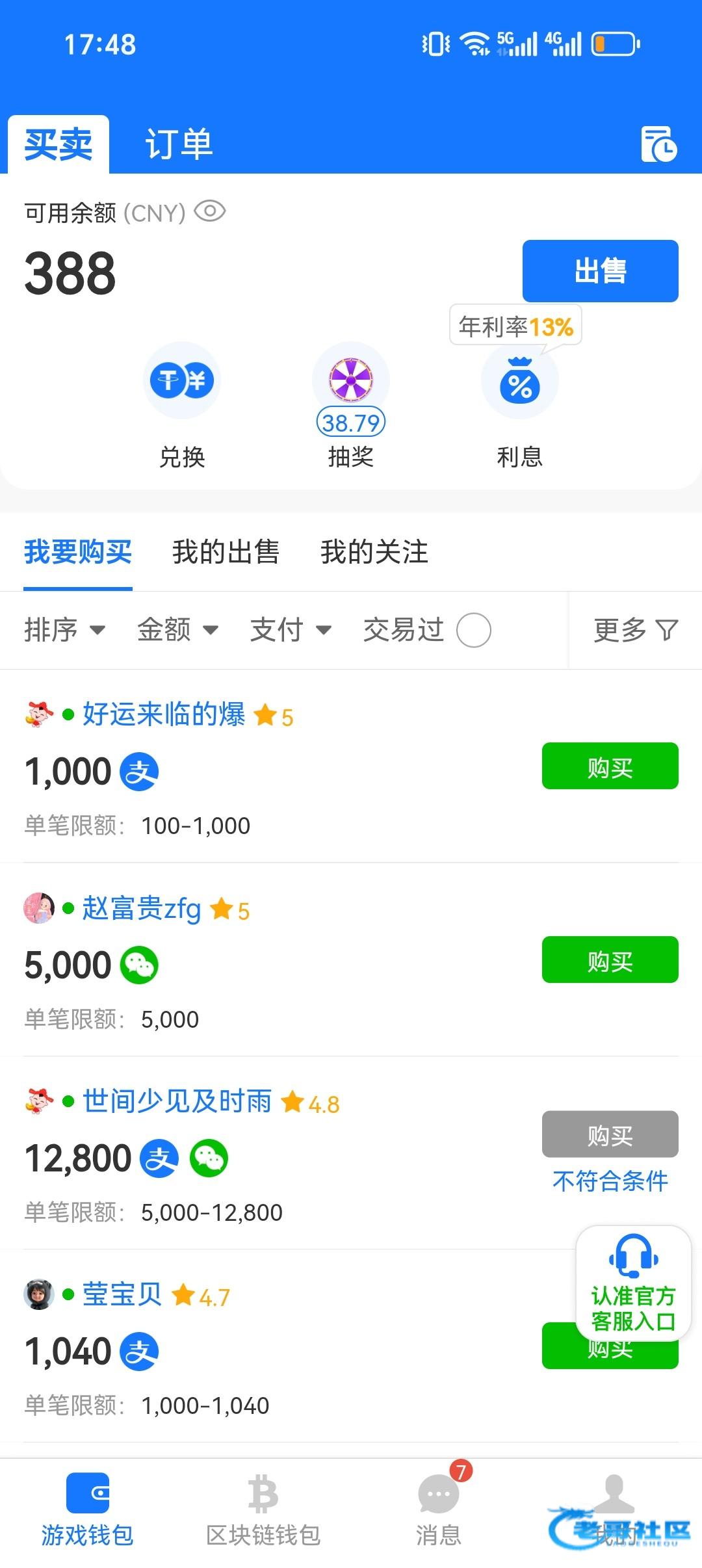Image resolution: width=702 pixels, height=1568 pixels.
Task: Open the order history icon at top right
Action: 658,144
